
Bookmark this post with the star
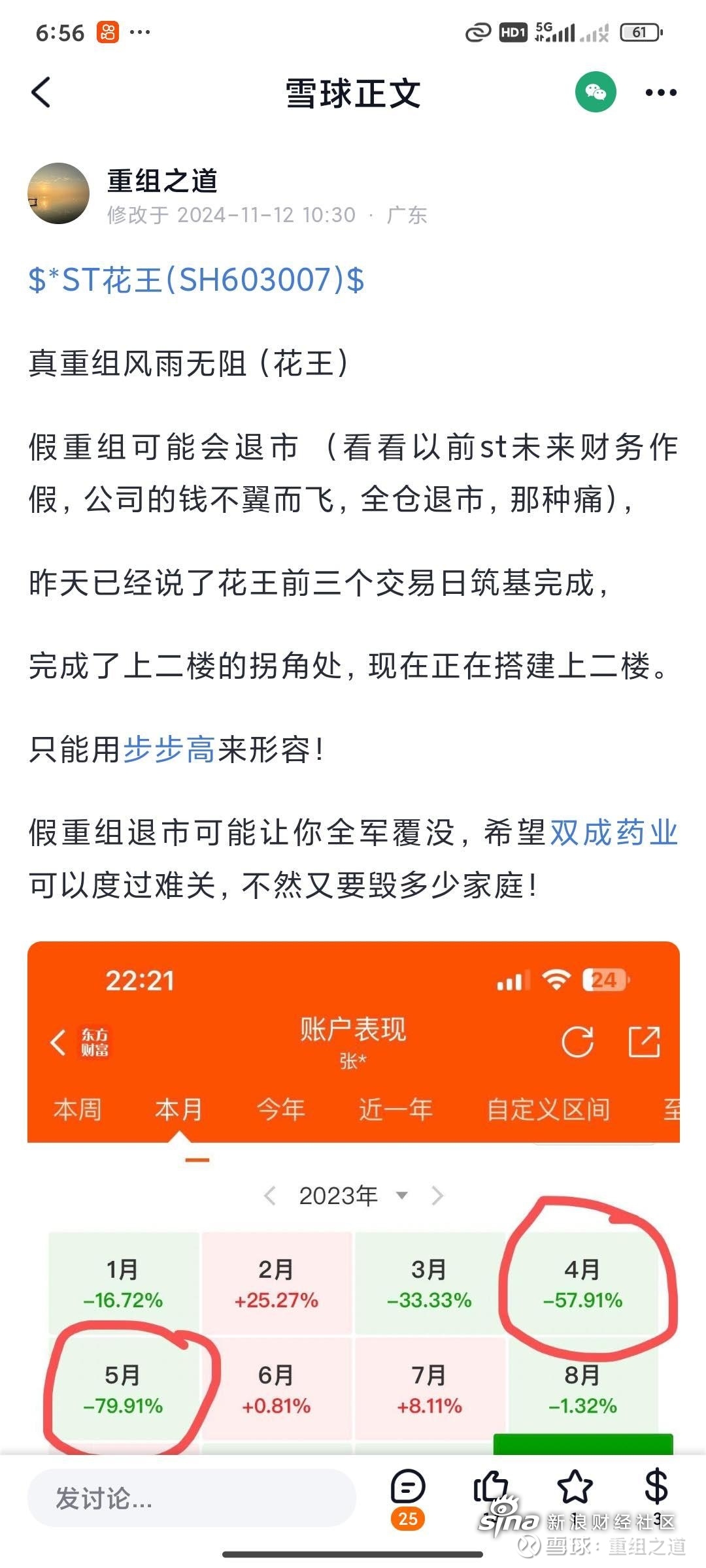pos(575,1488)
